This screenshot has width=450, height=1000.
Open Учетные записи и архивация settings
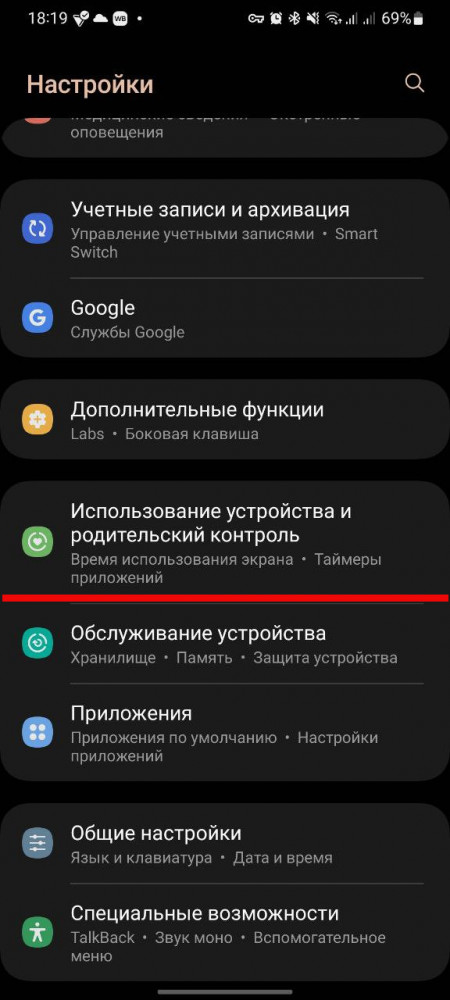pos(225,228)
